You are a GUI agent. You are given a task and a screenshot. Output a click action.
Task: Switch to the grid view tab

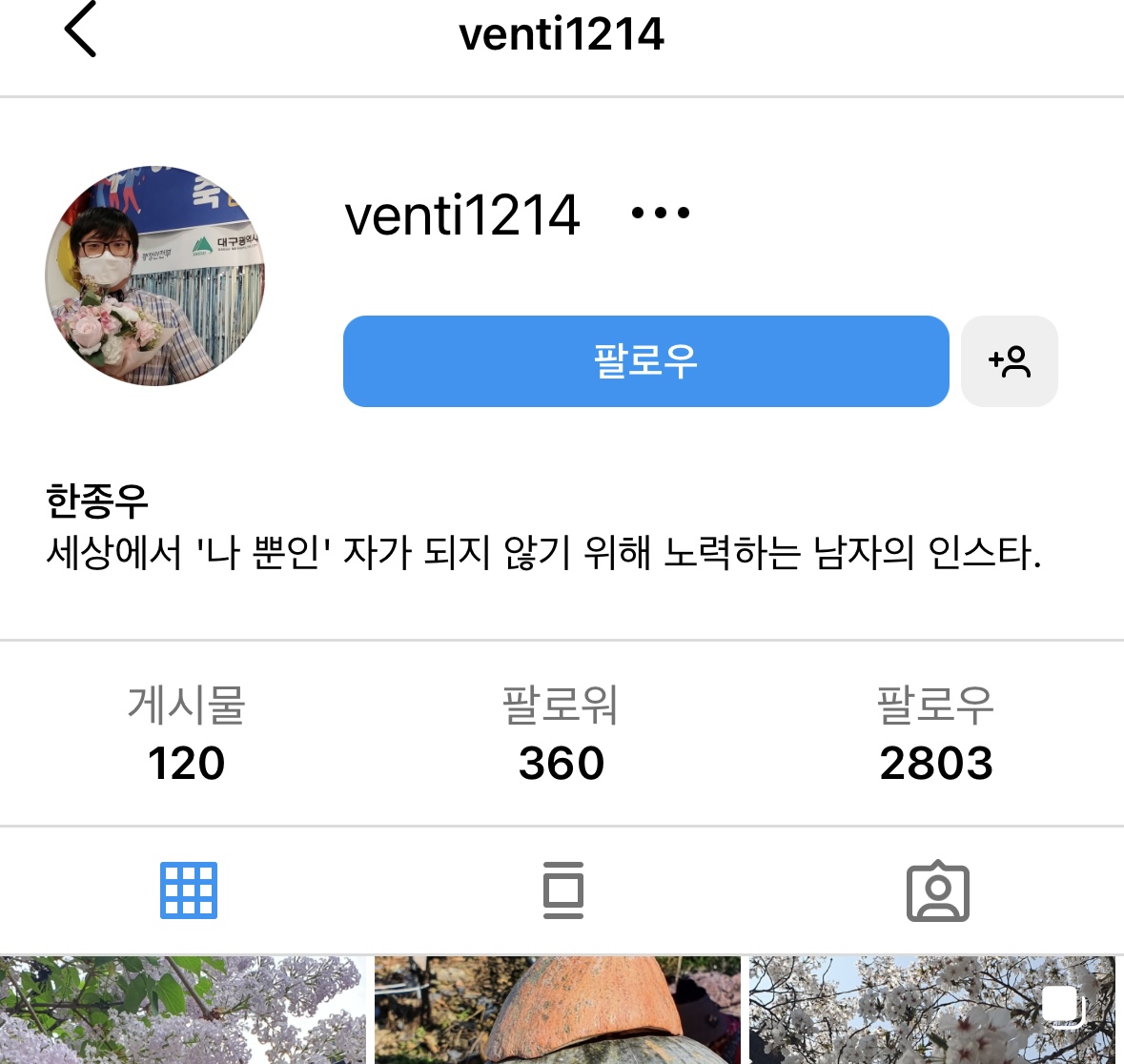click(x=188, y=890)
